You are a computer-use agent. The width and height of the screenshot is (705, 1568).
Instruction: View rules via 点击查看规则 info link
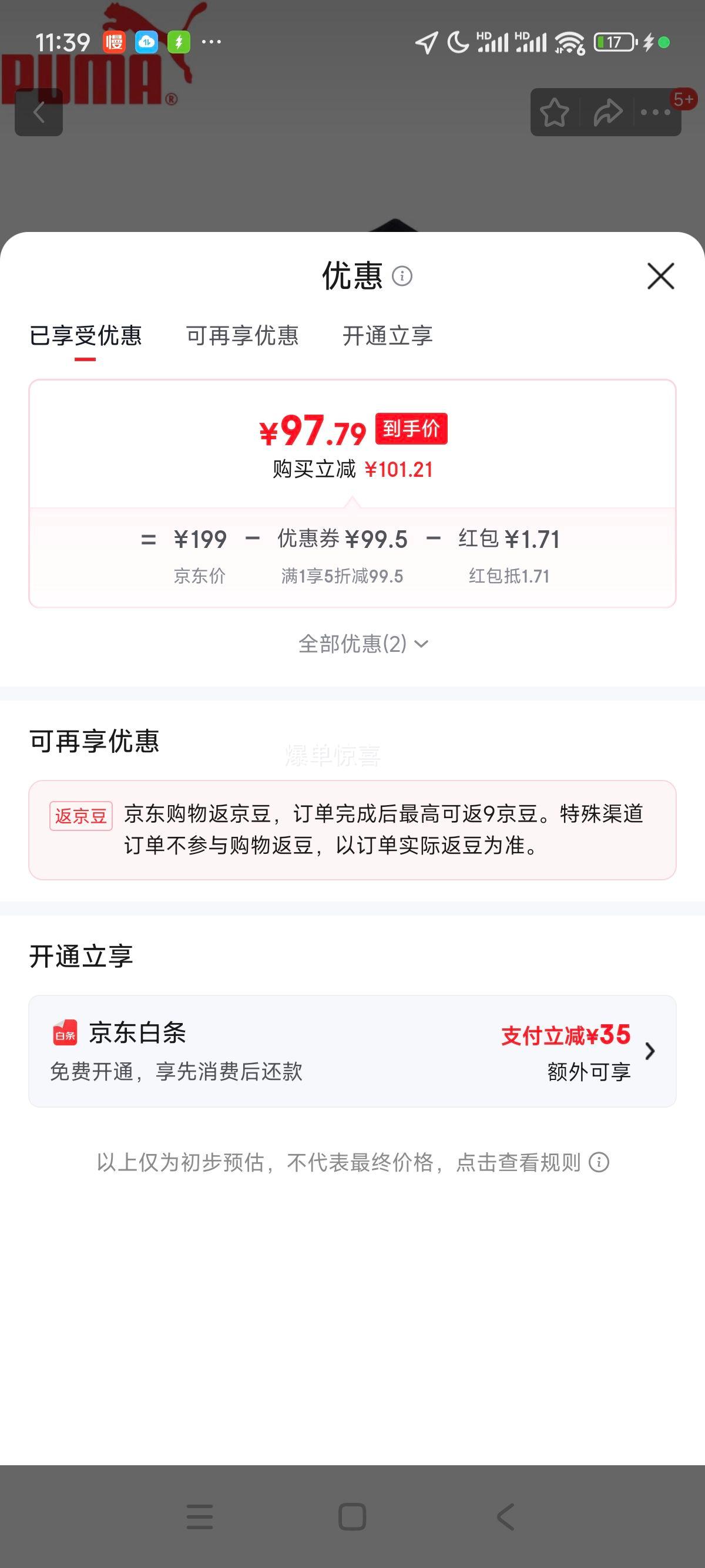pos(533,1163)
